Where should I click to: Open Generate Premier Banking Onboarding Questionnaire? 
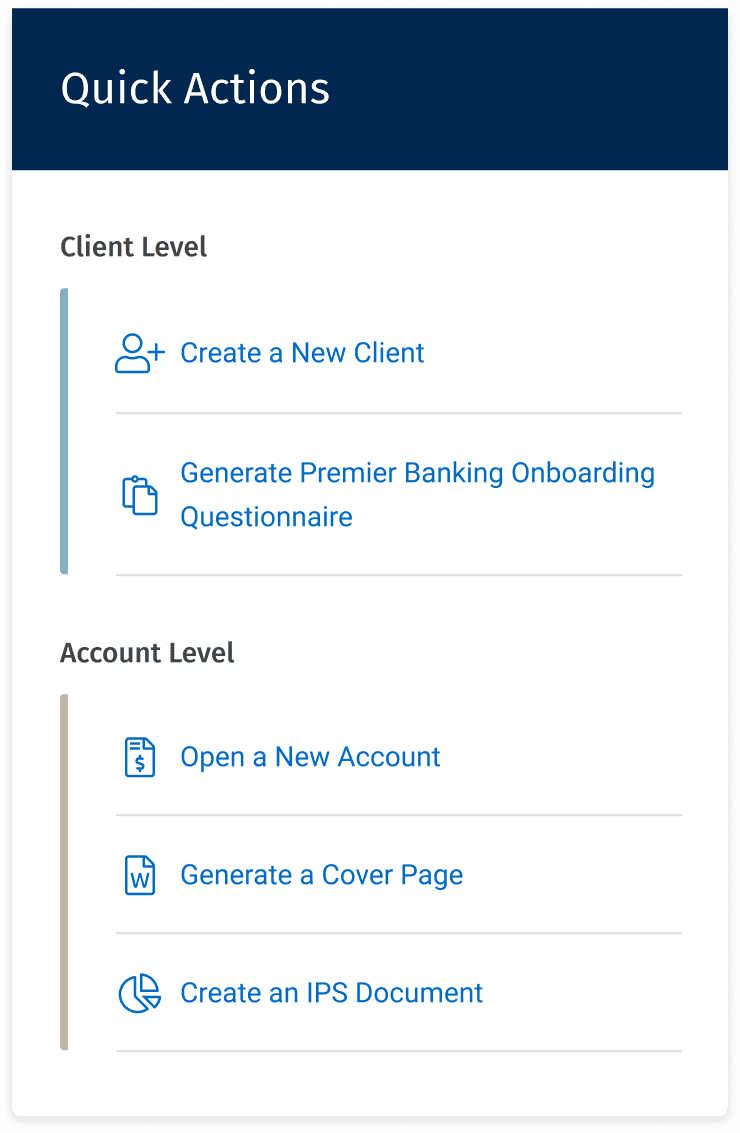pos(418,495)
